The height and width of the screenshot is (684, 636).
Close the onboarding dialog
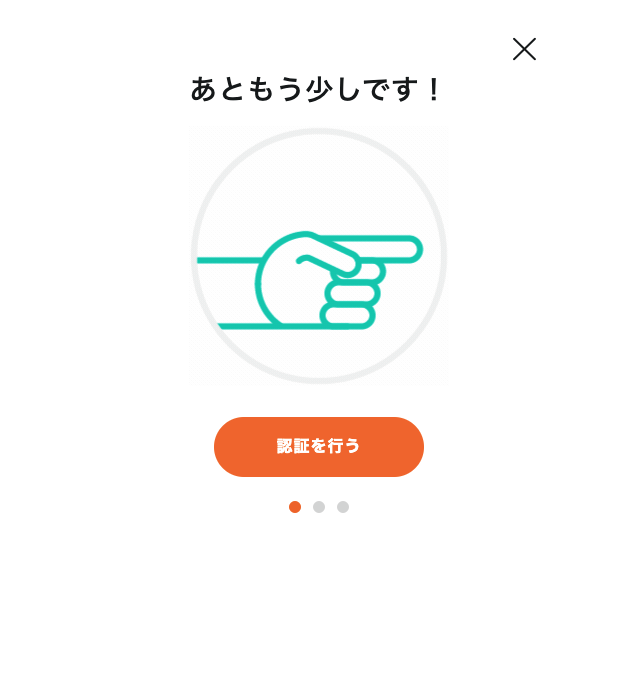coord(524,49)
